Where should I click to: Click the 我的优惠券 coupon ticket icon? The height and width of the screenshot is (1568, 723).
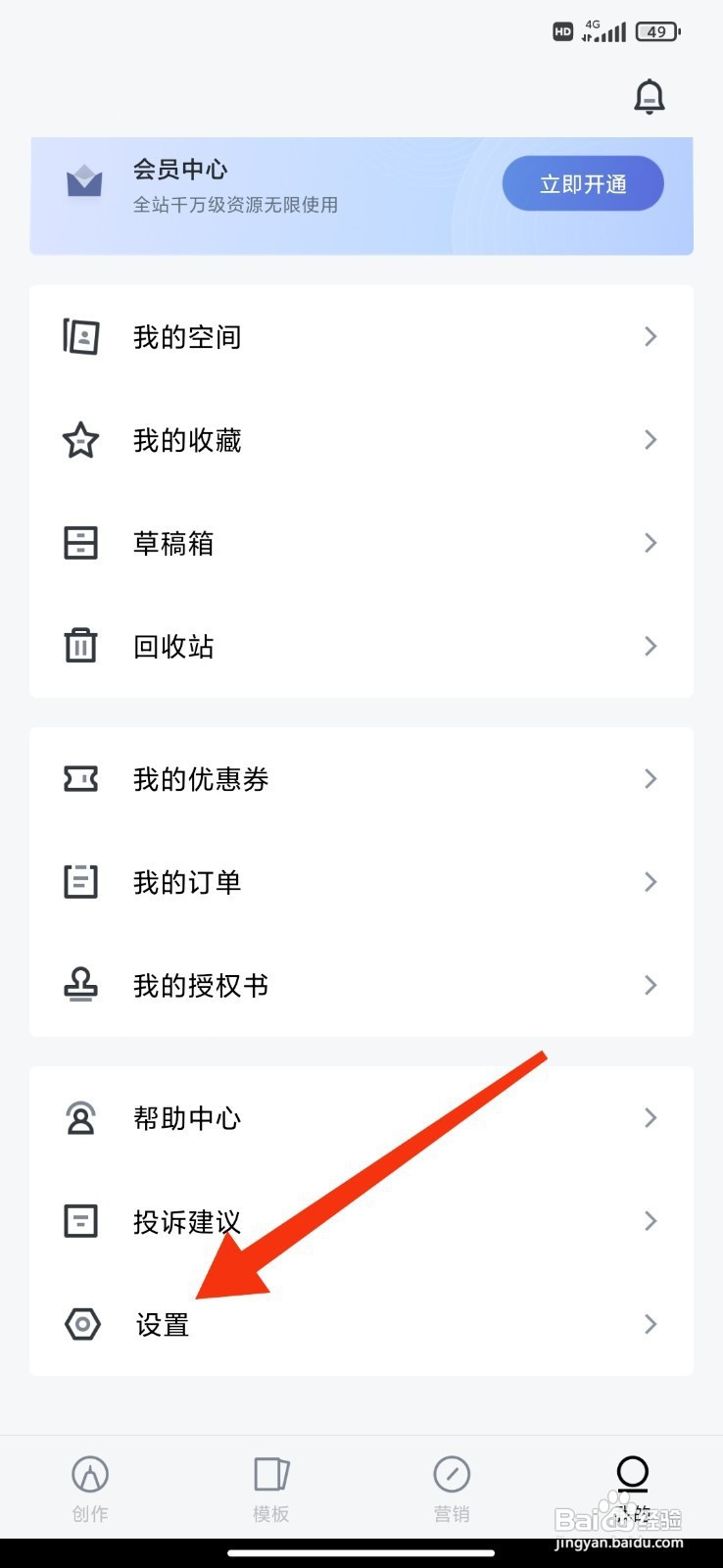point(81,779)
